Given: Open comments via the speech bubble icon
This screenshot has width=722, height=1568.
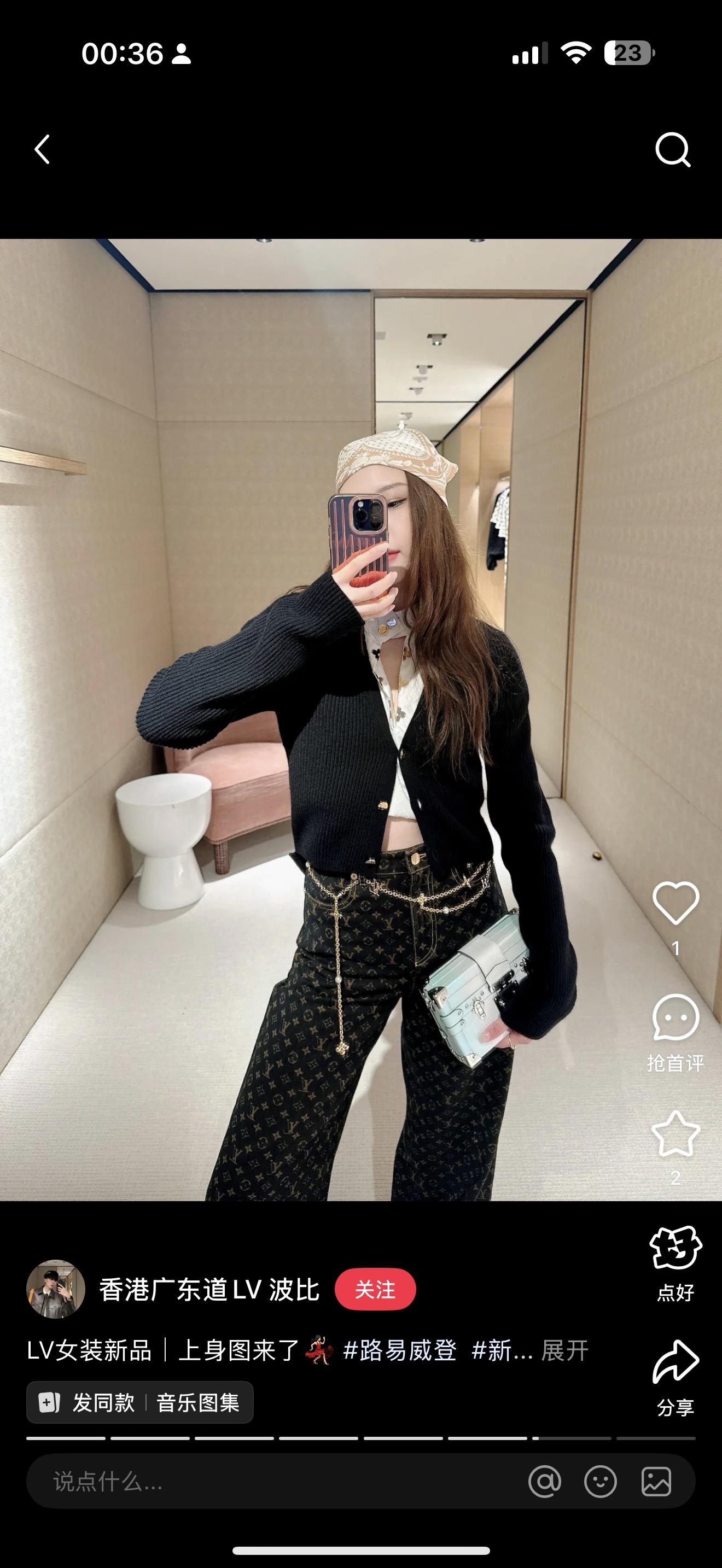Looking at the screenshot, I should 675,1018.
